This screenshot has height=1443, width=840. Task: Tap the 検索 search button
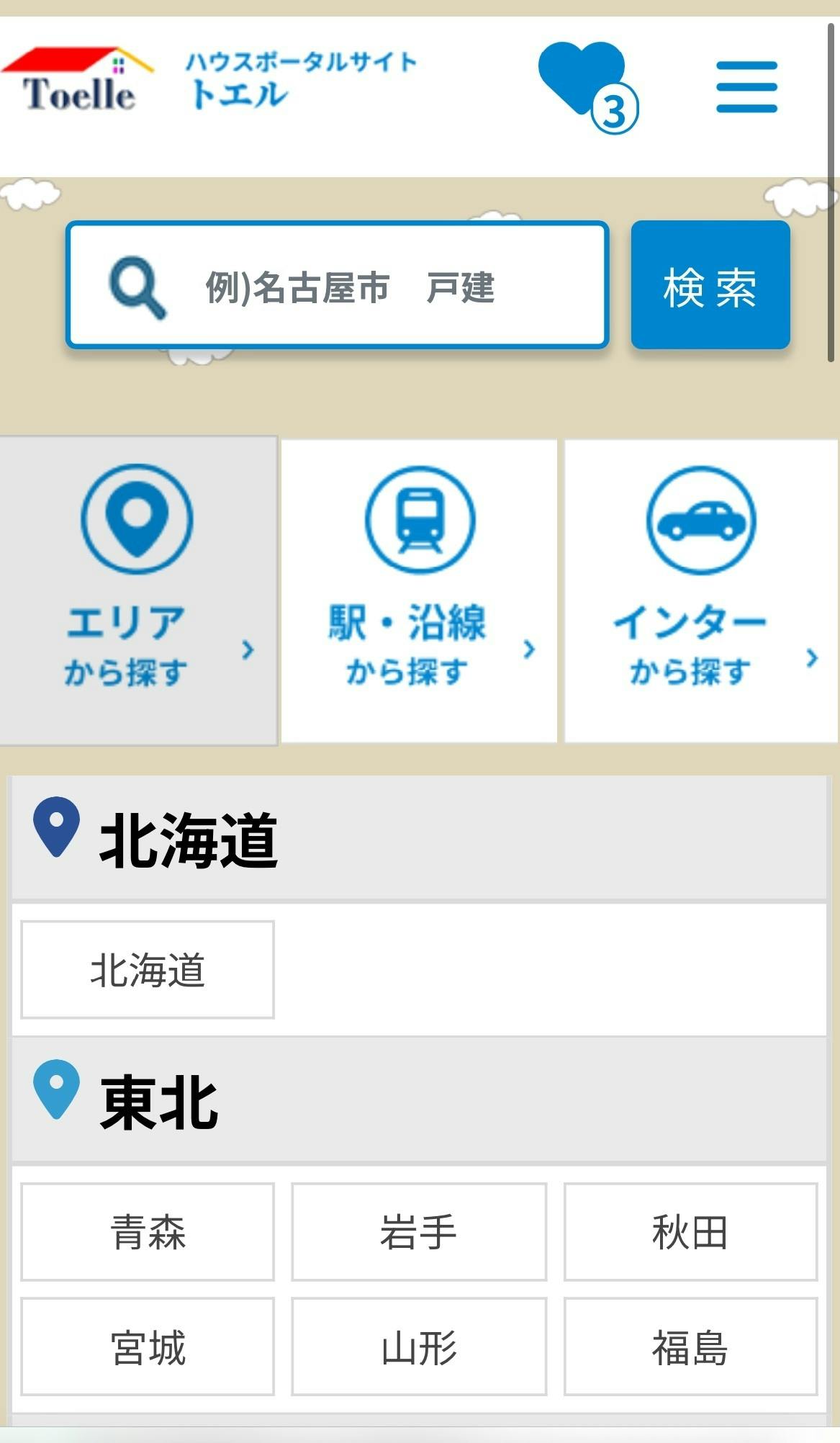coord(710,285)
